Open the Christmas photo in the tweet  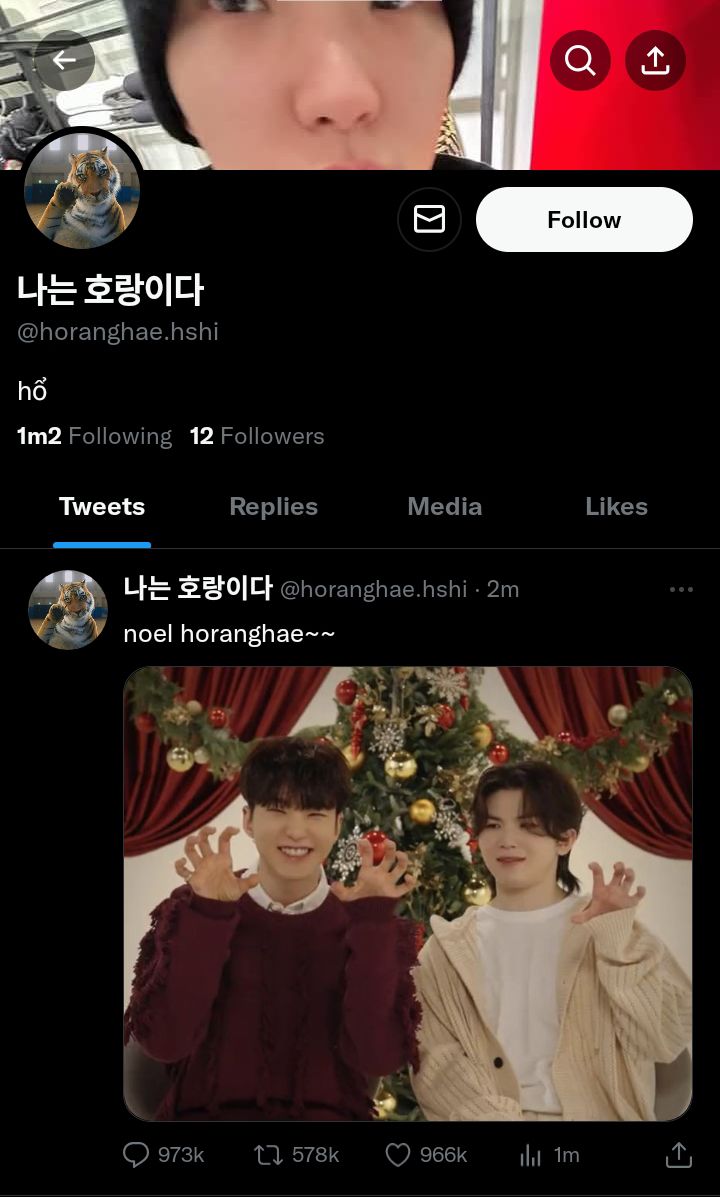pos(408,893)
